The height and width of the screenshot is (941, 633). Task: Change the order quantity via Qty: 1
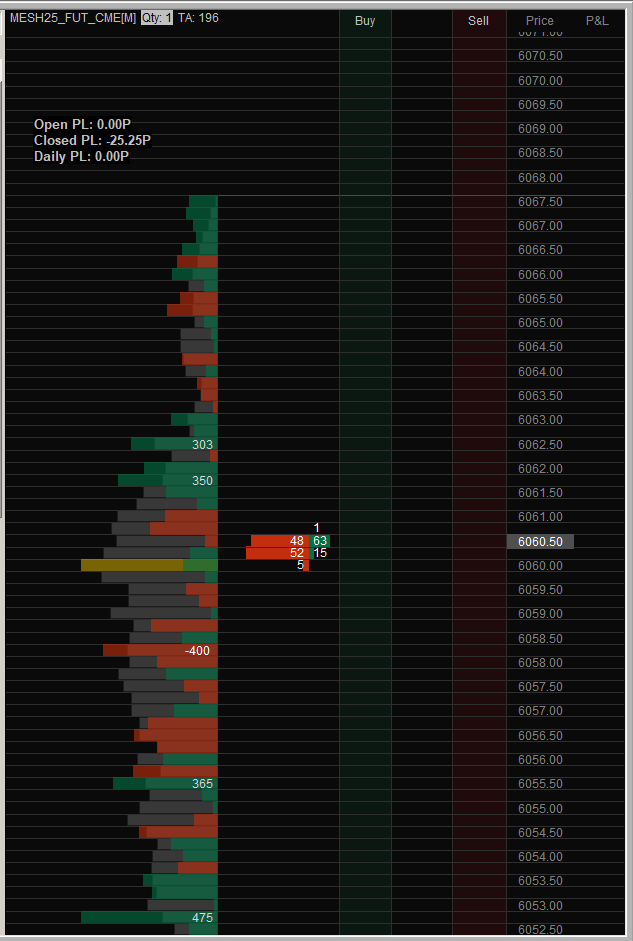pyautogui.click(x=156, y=18)
